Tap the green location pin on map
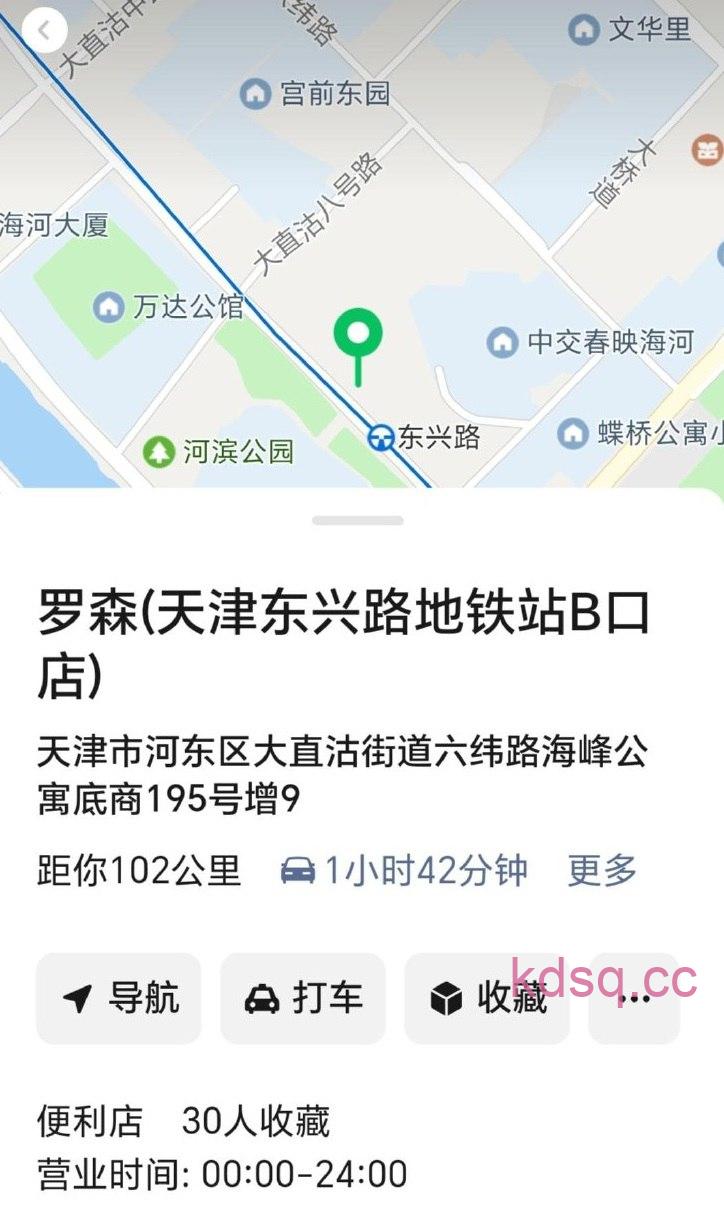724x1206 pixels. (x=358, y=335)
